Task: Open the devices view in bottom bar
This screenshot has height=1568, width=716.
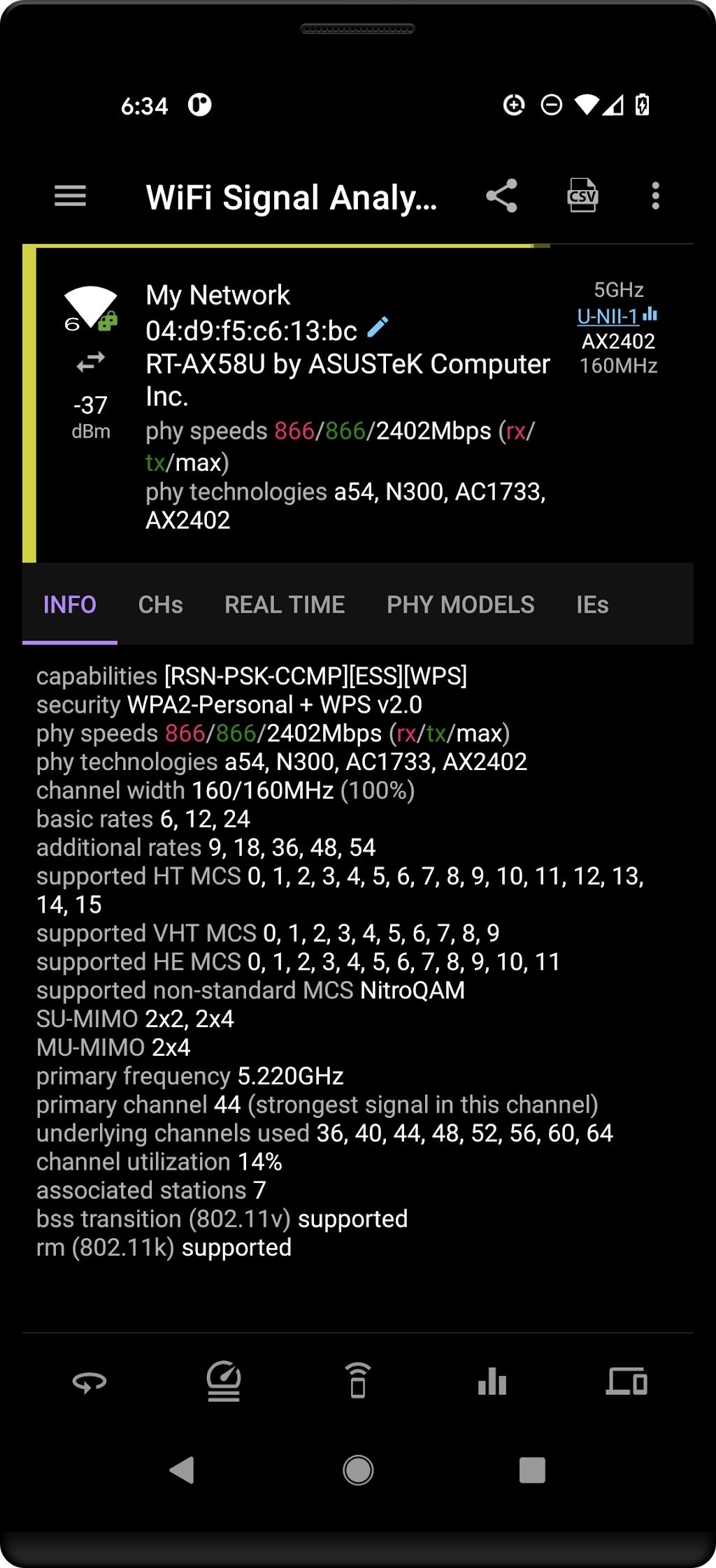Action: [626, 1381]
